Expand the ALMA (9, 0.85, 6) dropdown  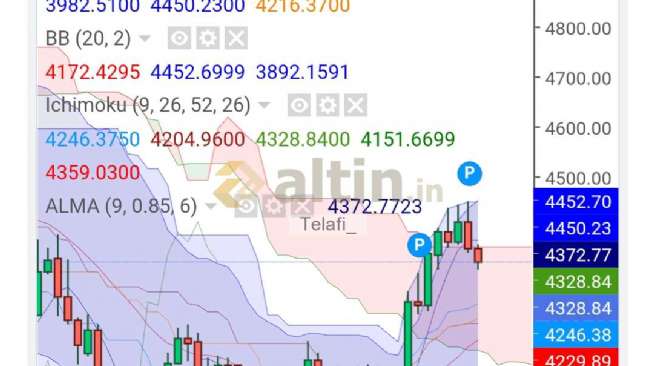[x=211, y=206]
